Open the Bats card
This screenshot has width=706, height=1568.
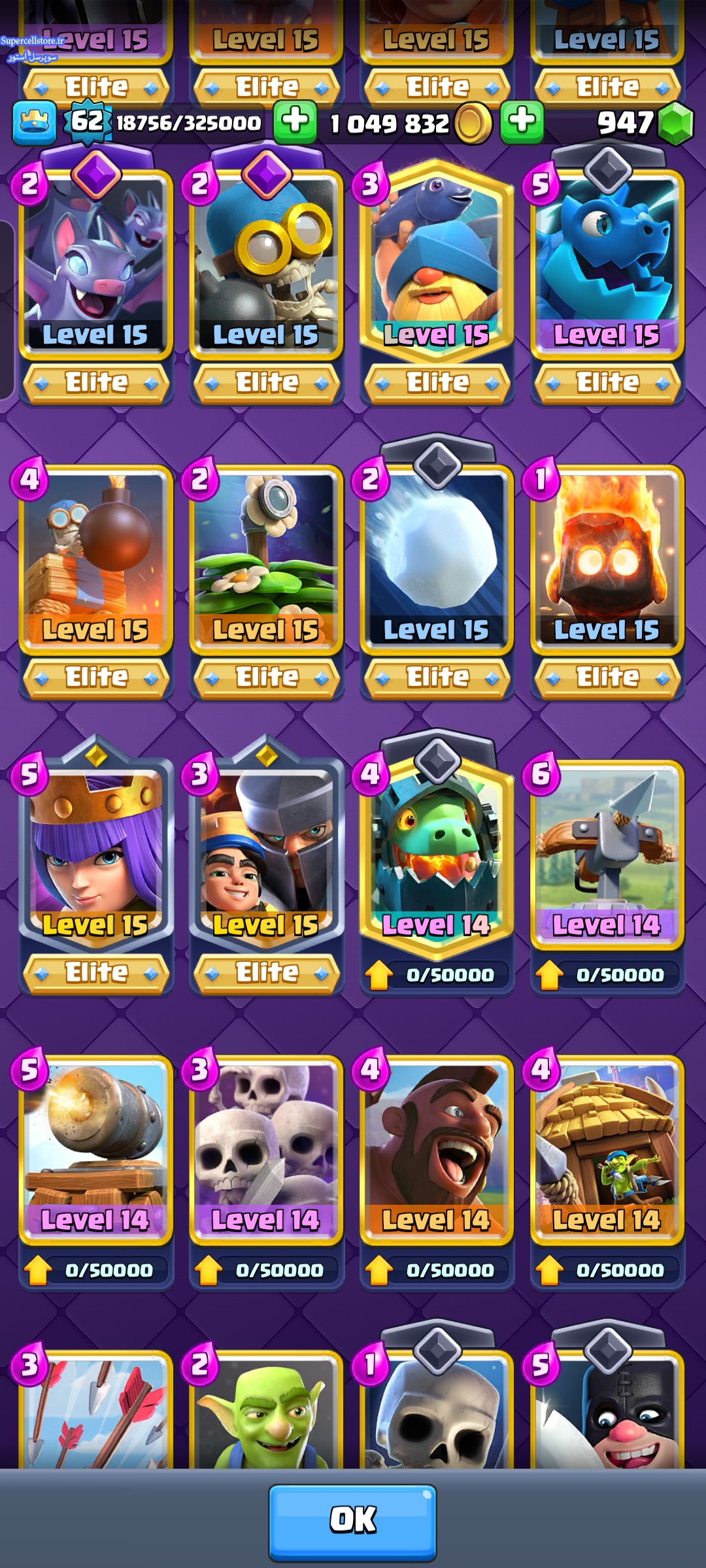95,261
